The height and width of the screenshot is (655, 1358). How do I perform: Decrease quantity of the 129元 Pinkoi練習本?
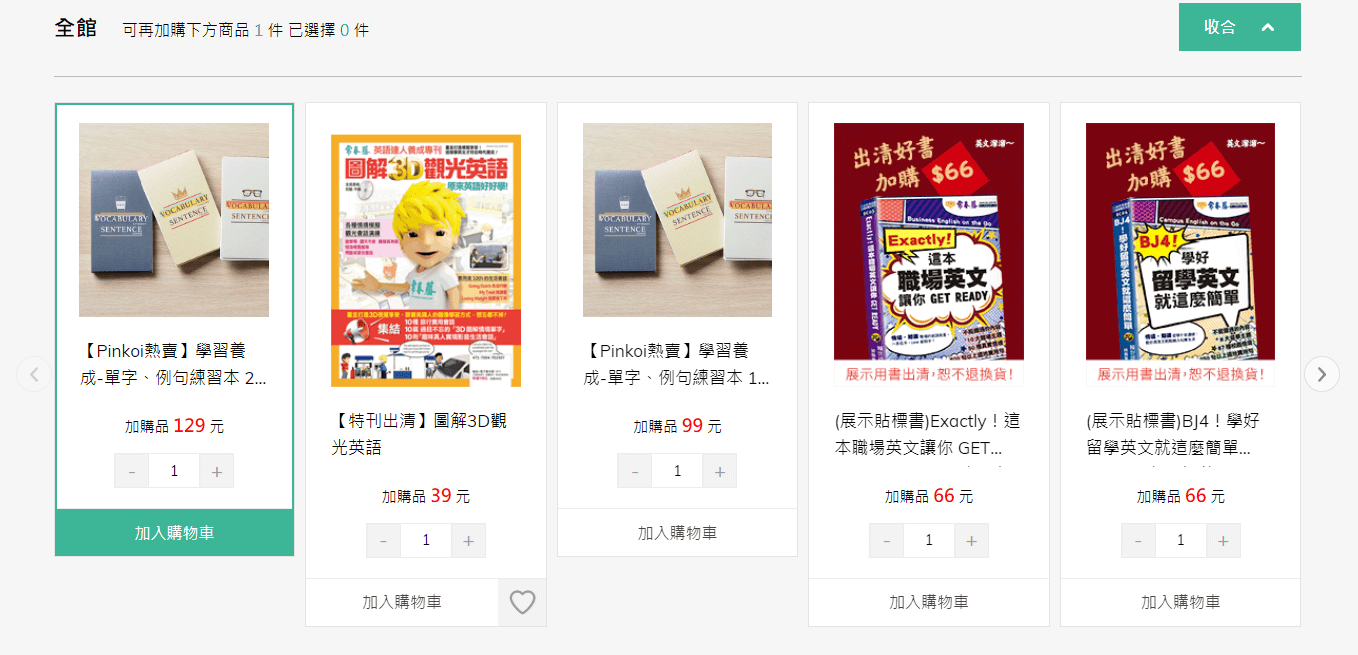[132, 471]
